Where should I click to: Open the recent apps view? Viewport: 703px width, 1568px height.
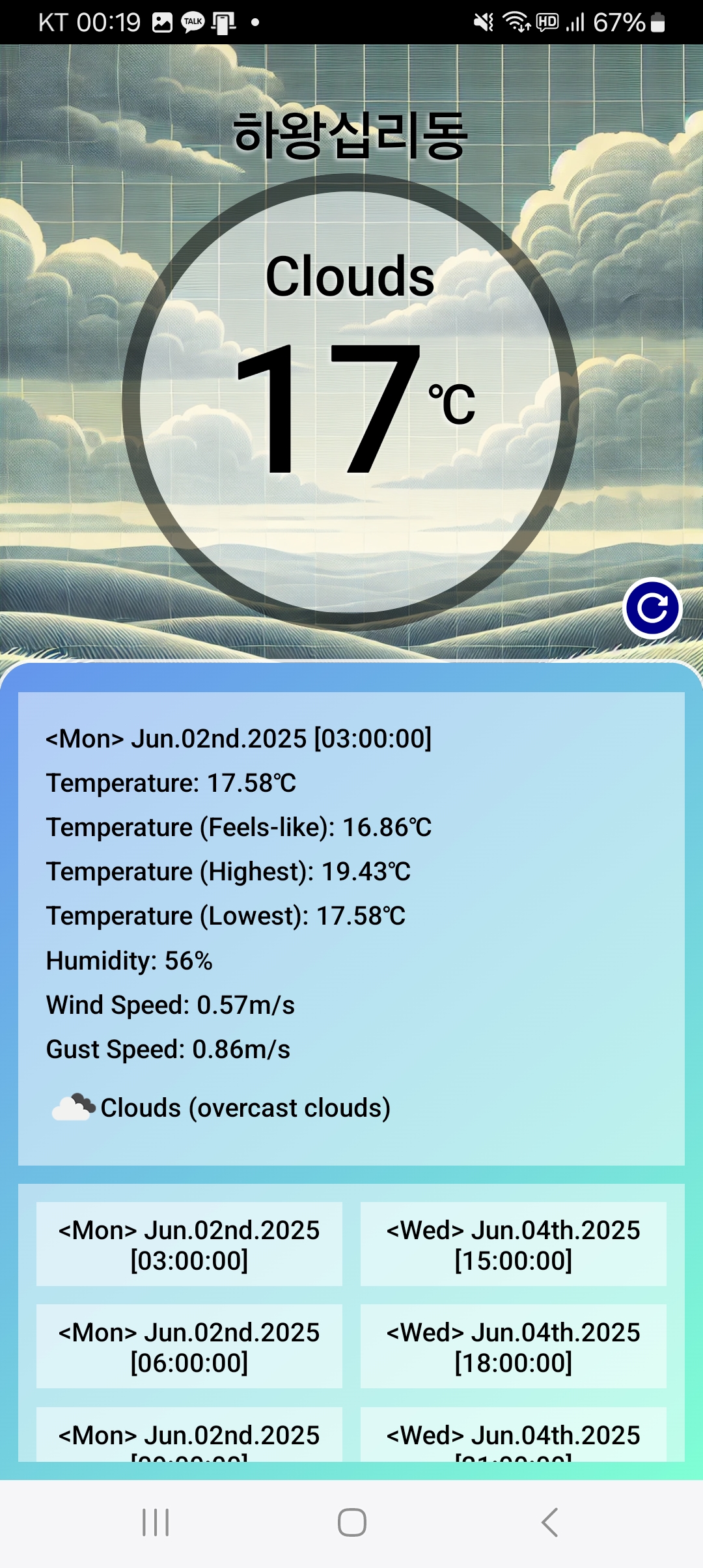coord(156,1522)
